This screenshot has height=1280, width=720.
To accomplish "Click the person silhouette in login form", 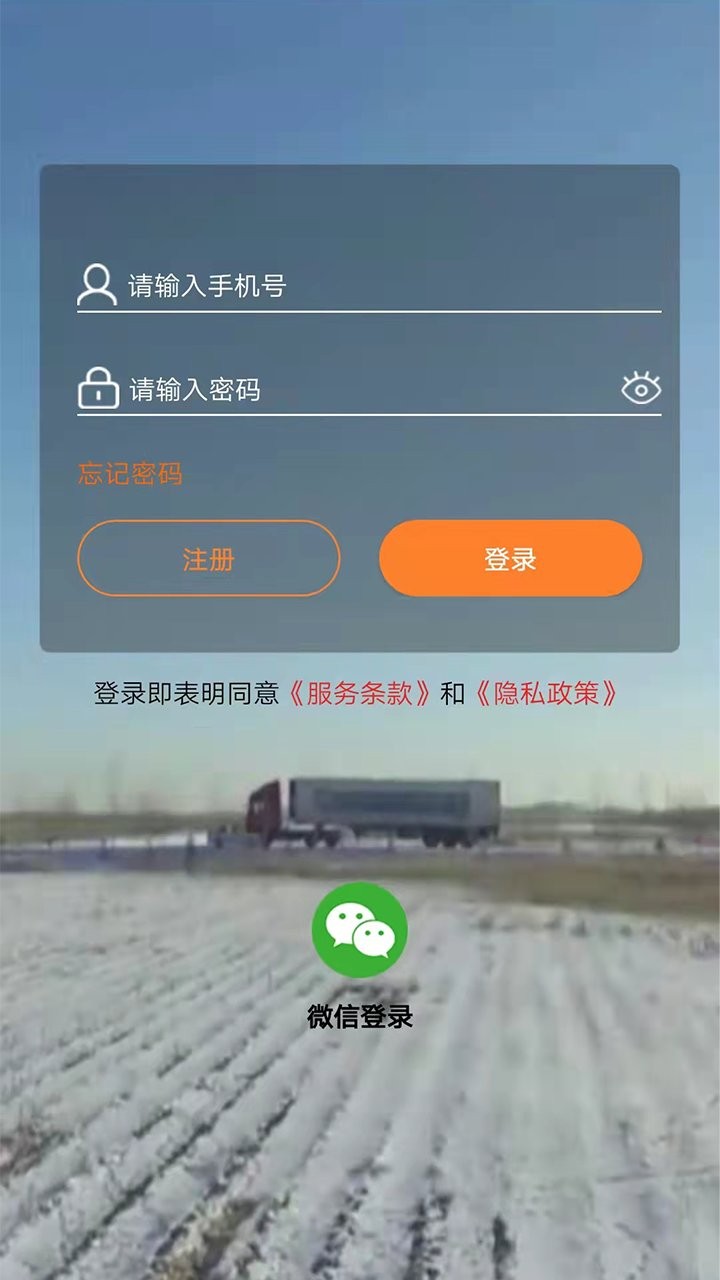I will pyautogui.click(x=96, y=287).
